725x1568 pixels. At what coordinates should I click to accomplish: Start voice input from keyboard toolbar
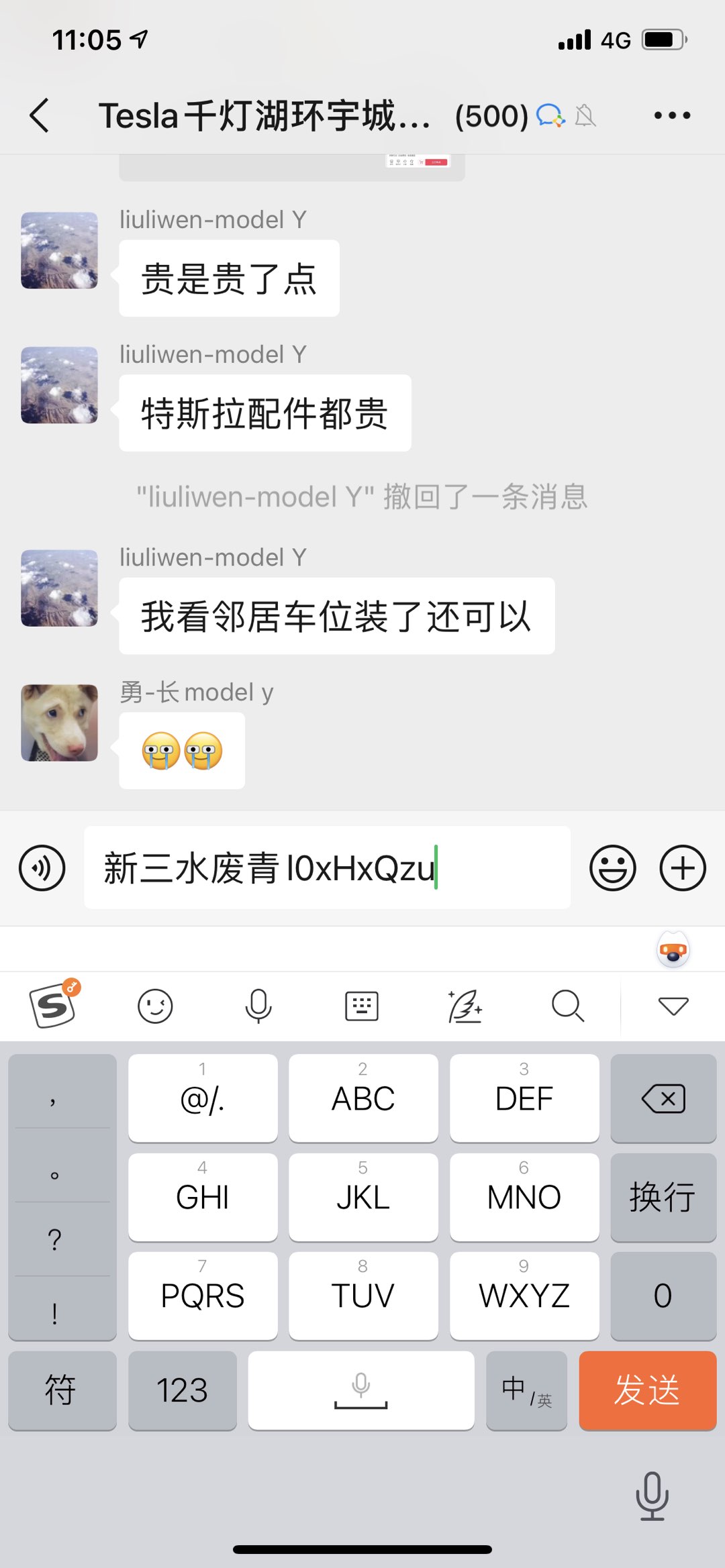tap(258, 1006)
